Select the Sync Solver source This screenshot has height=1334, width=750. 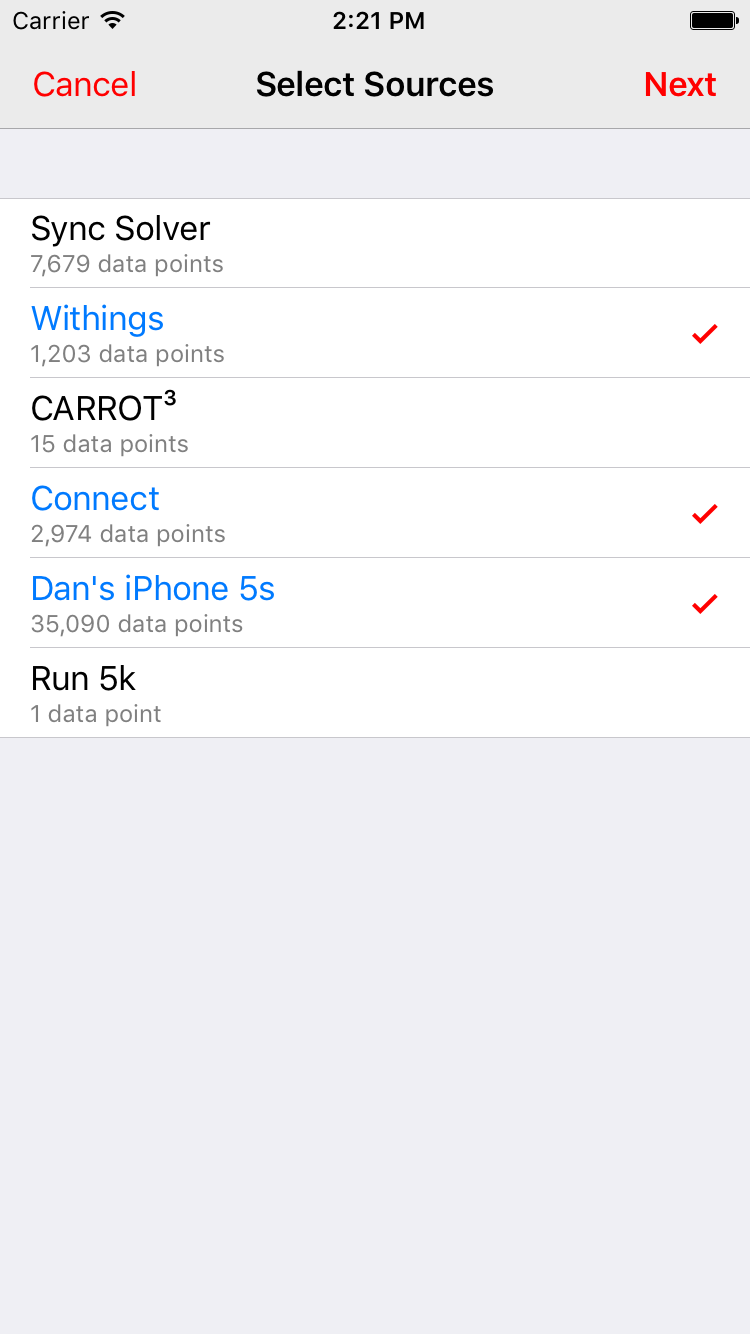pyautogui.click(x=375, y=243)
